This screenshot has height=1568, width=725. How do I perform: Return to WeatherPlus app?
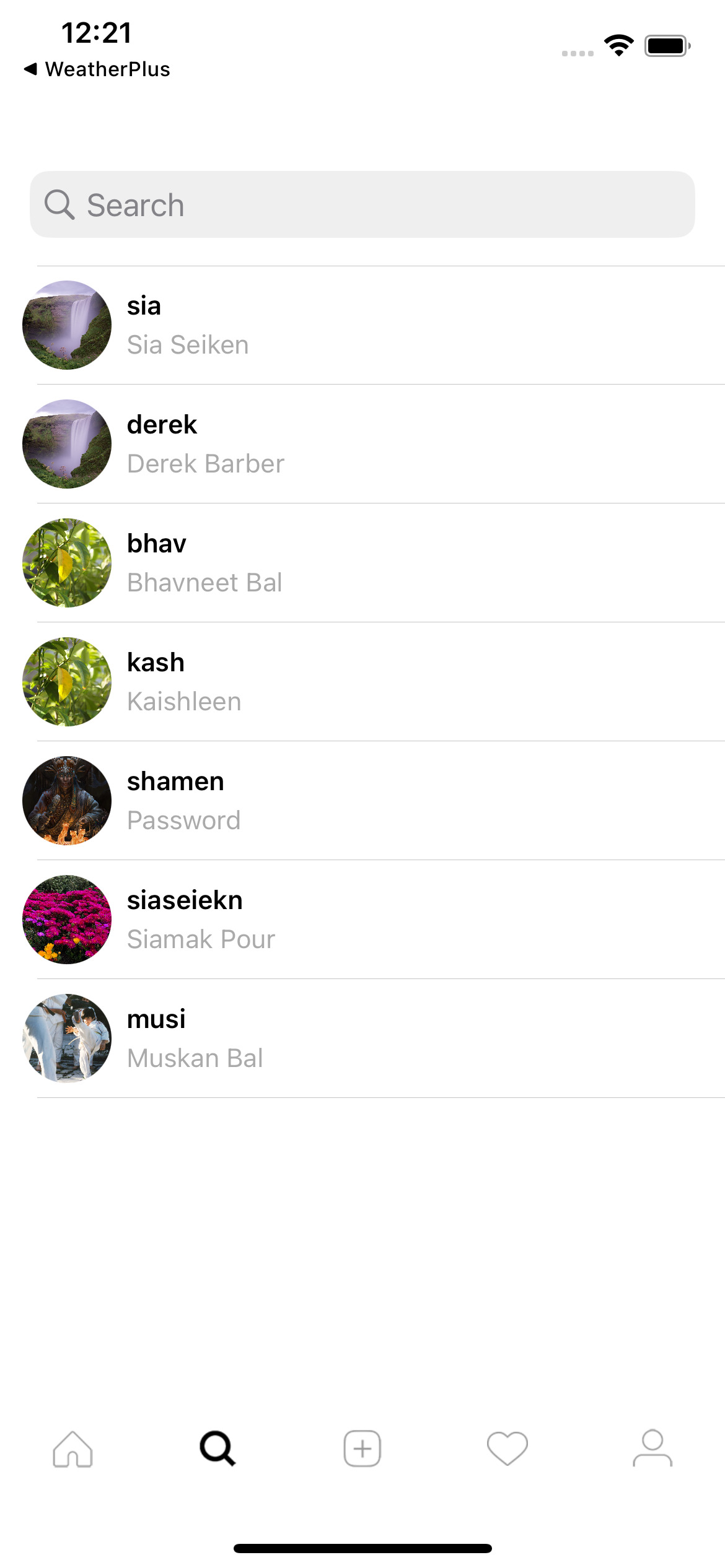[97, 69]
